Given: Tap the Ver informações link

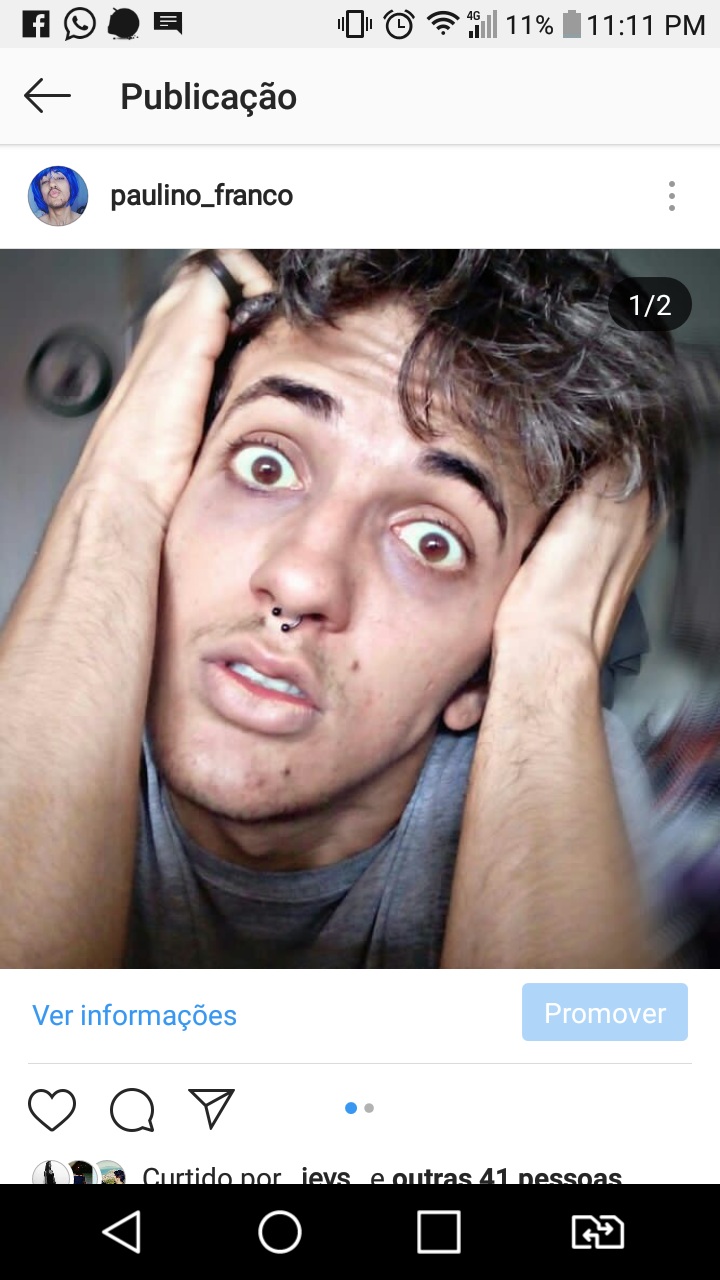Looking at the screenshot, I should (x=134, y=1015).
